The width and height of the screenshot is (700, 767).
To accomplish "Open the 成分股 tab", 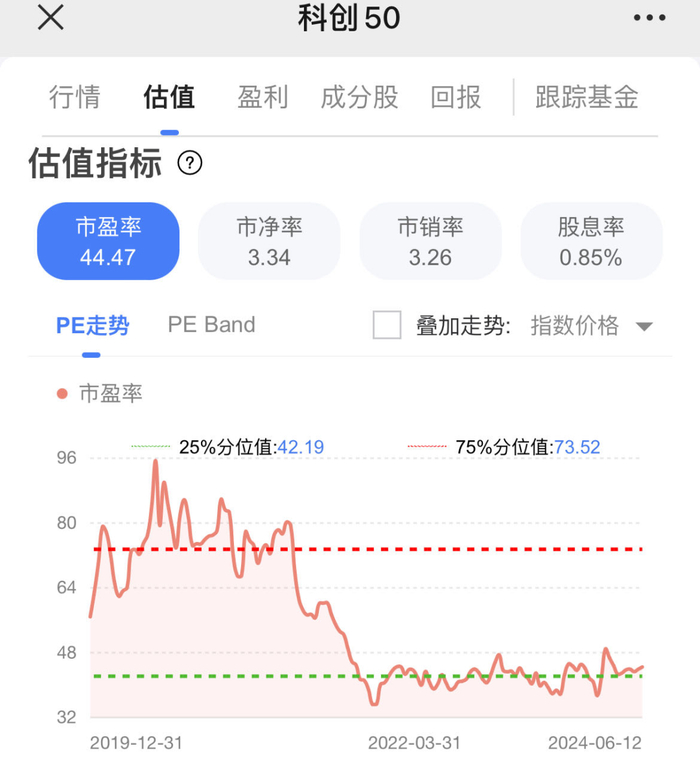I will (359, 97).
